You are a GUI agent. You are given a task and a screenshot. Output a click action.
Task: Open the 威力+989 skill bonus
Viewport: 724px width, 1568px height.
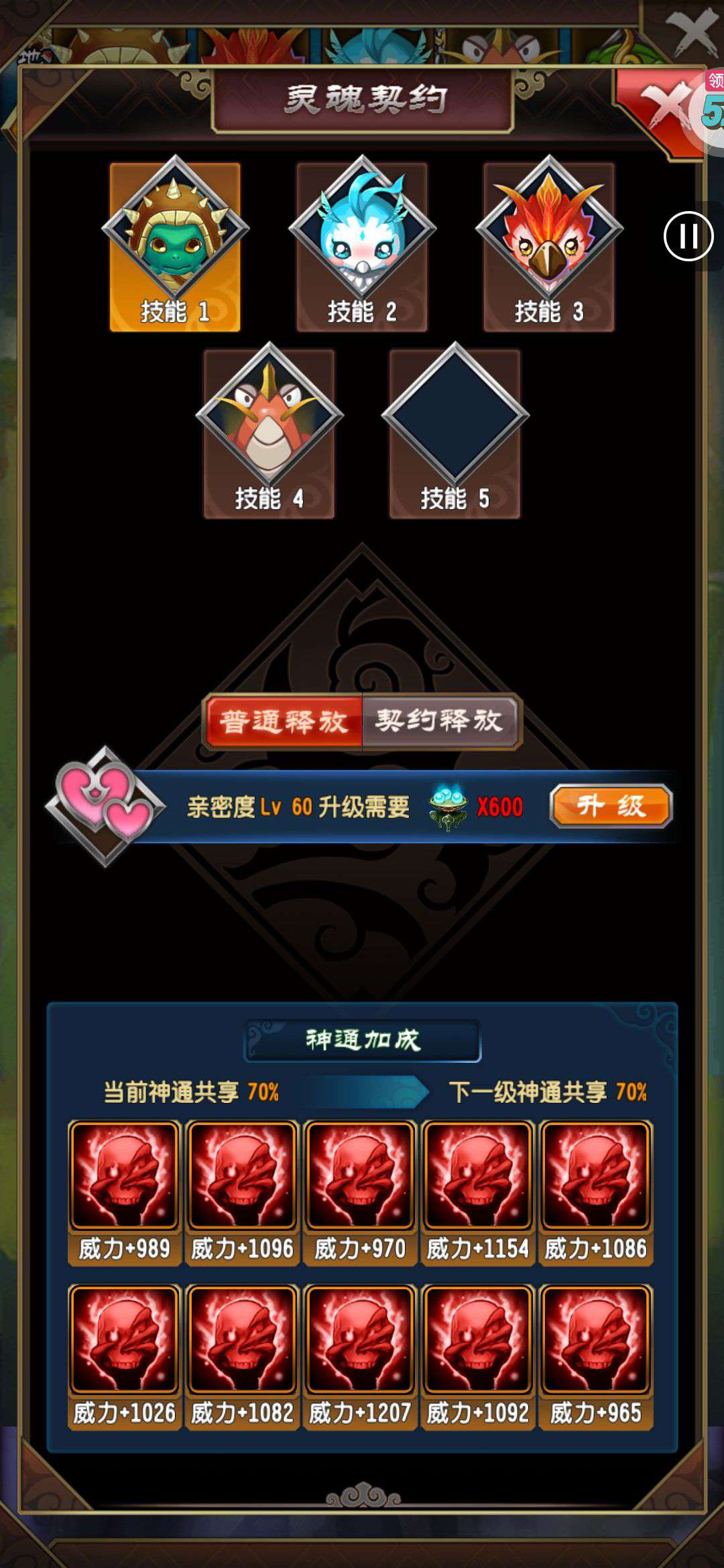(x=125, y=1191)
